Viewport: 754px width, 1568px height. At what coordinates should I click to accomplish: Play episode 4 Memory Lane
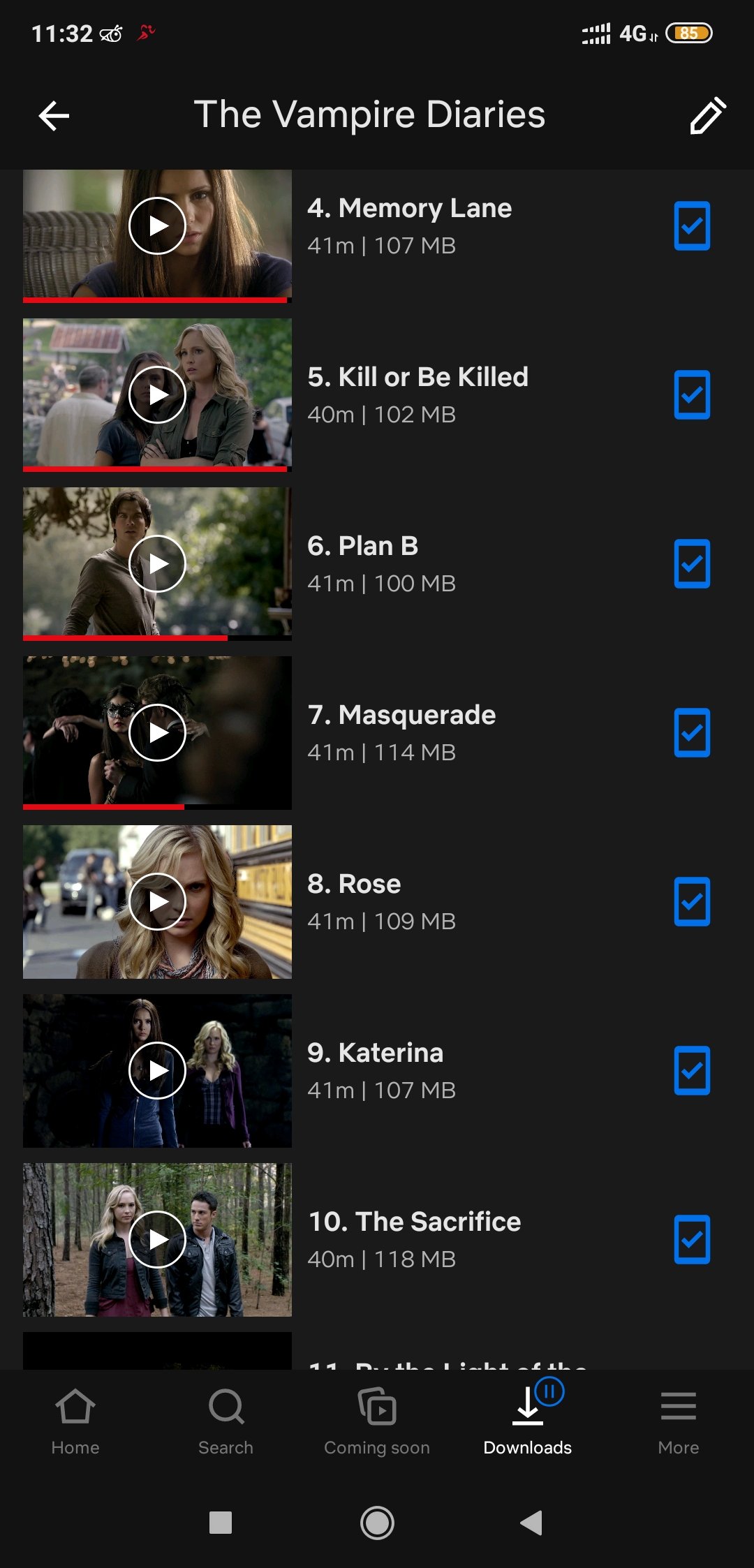157,226
